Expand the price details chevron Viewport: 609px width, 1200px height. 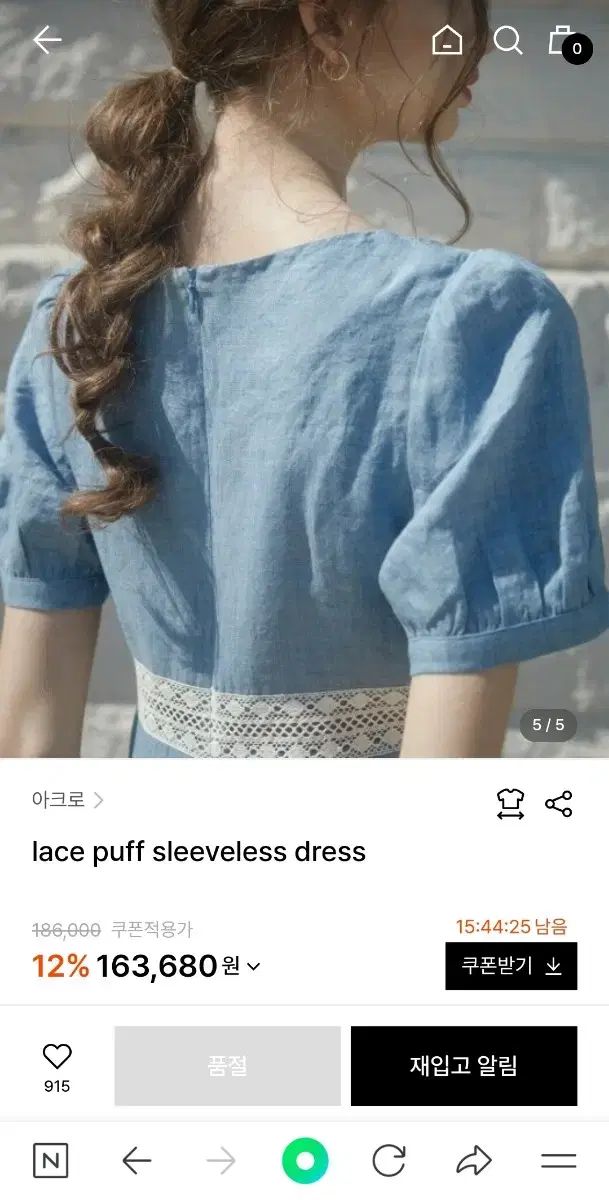pyautogui.click(x=254, y=967)
